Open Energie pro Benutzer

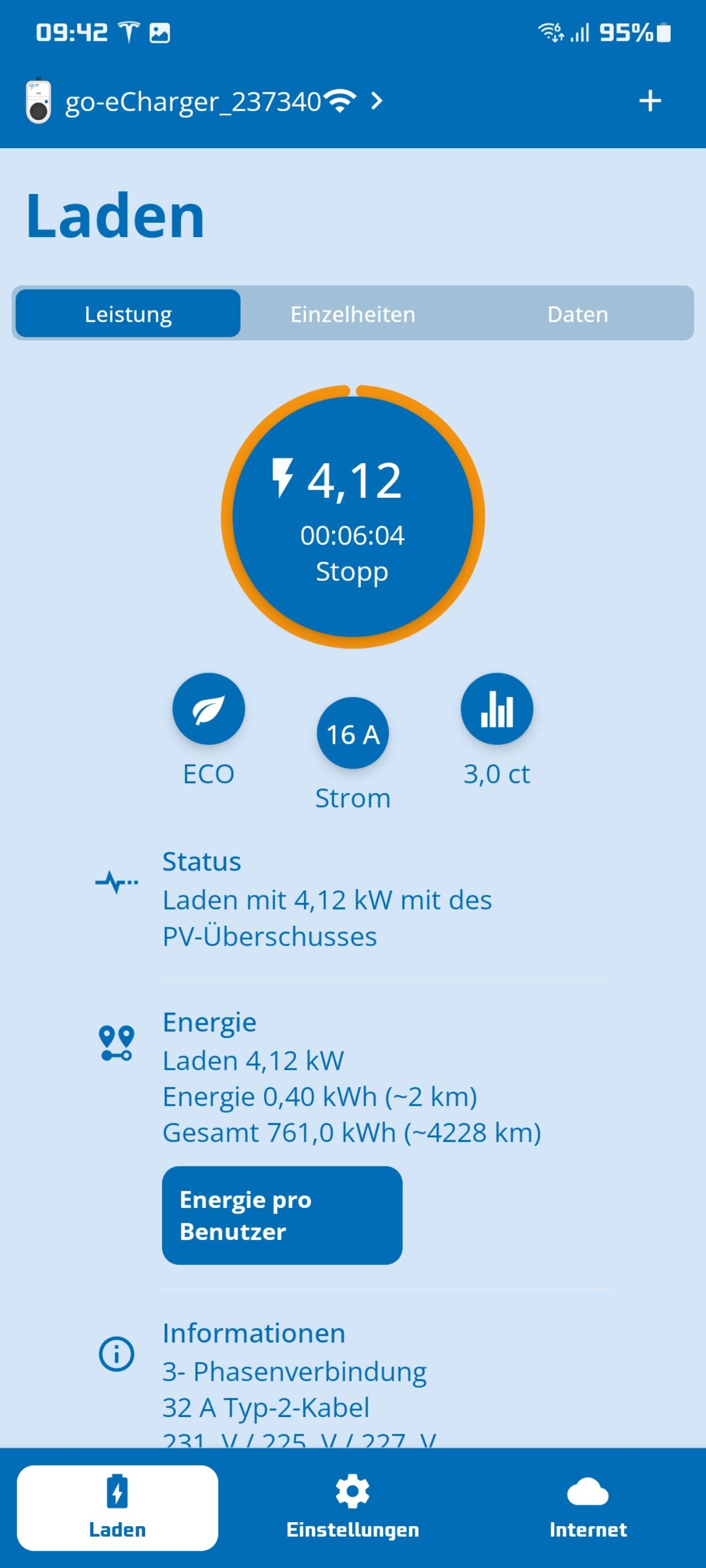(x=282, y=1215)
